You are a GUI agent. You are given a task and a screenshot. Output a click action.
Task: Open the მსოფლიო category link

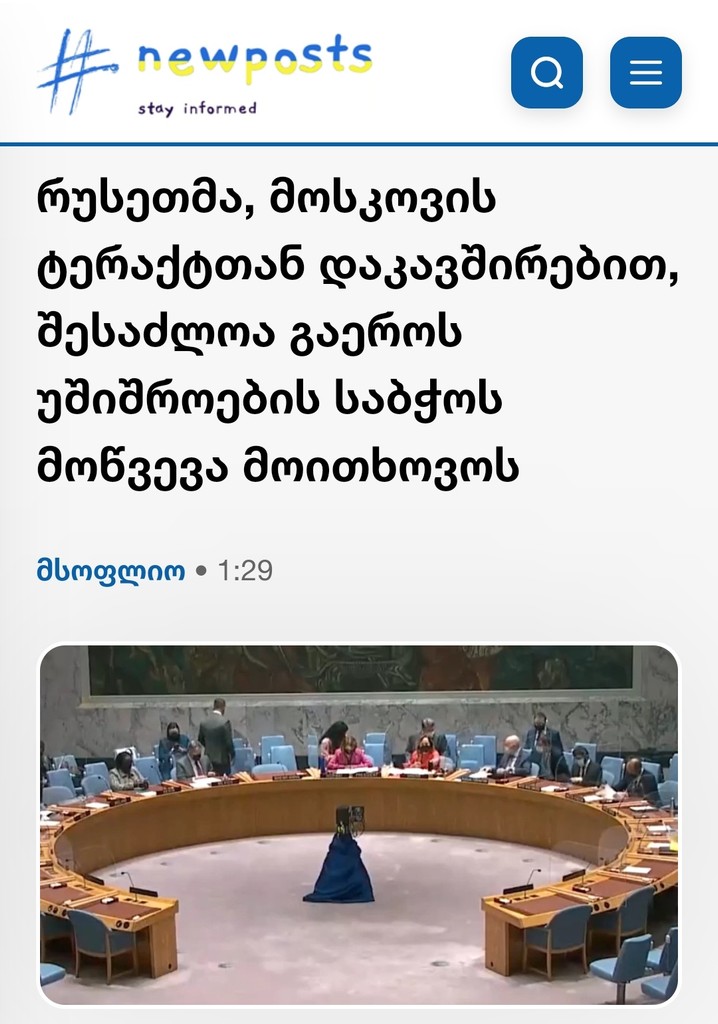click(x=111, y=571)
